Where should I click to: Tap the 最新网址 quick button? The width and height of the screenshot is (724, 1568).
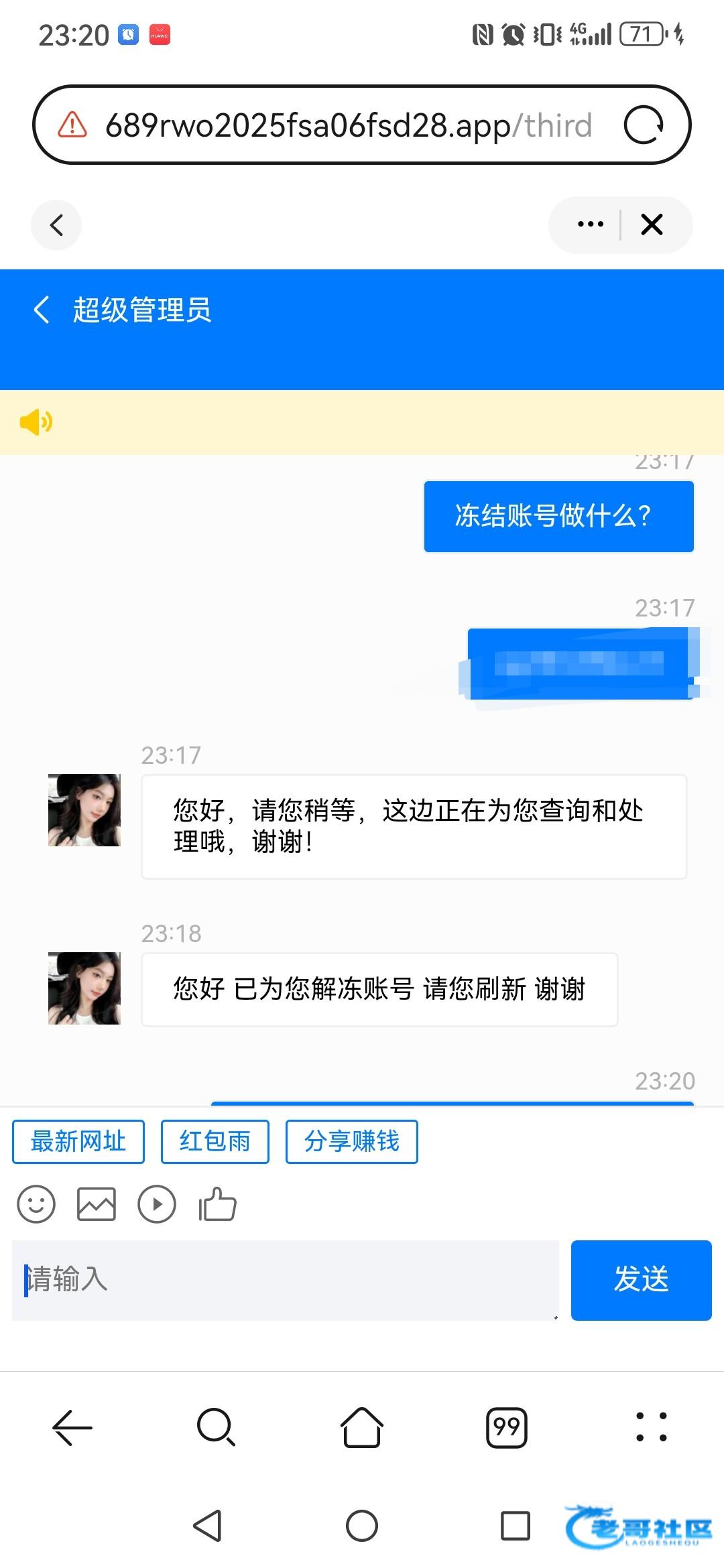(x=78, y=1141)
